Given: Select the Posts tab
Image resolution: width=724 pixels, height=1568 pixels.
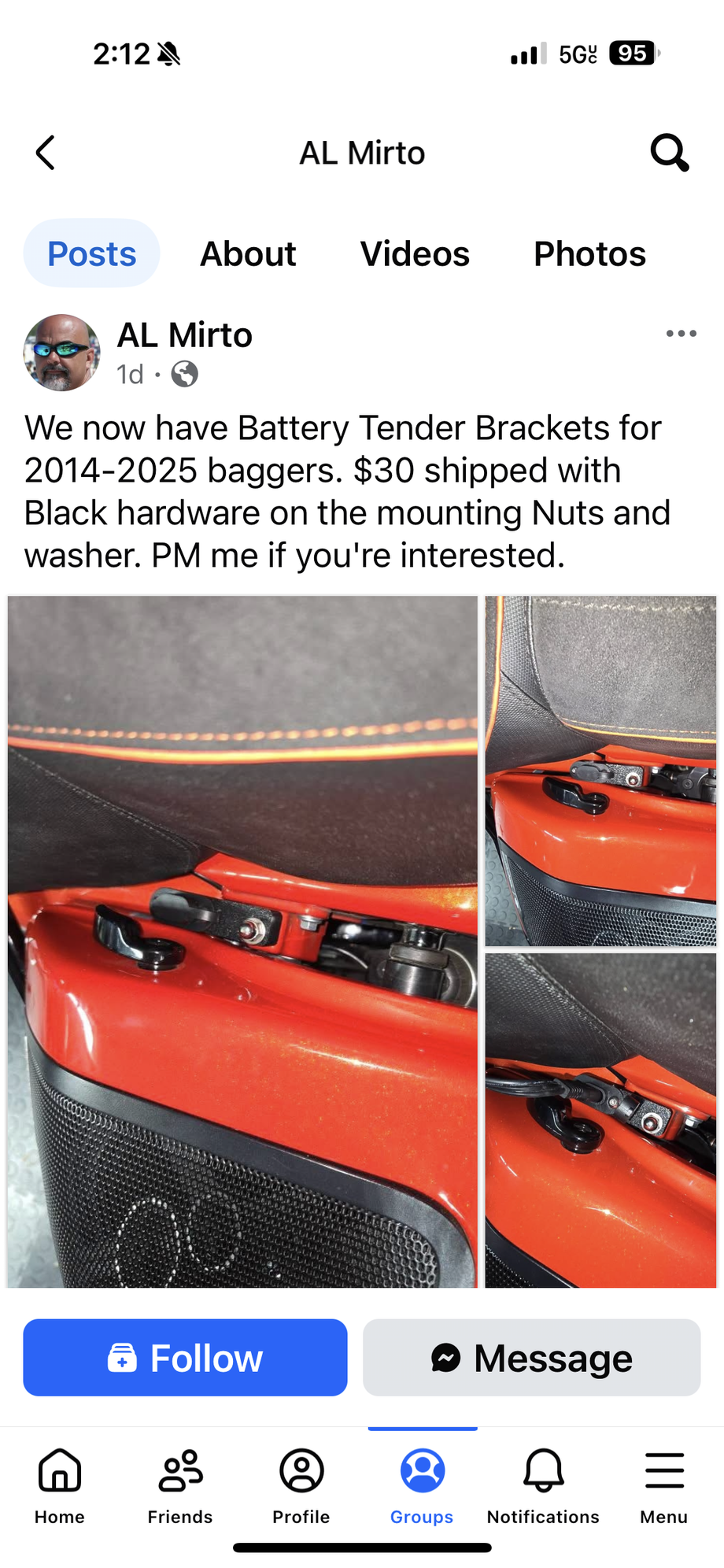Looking at the screenshot, I should (x=91, y=253).
